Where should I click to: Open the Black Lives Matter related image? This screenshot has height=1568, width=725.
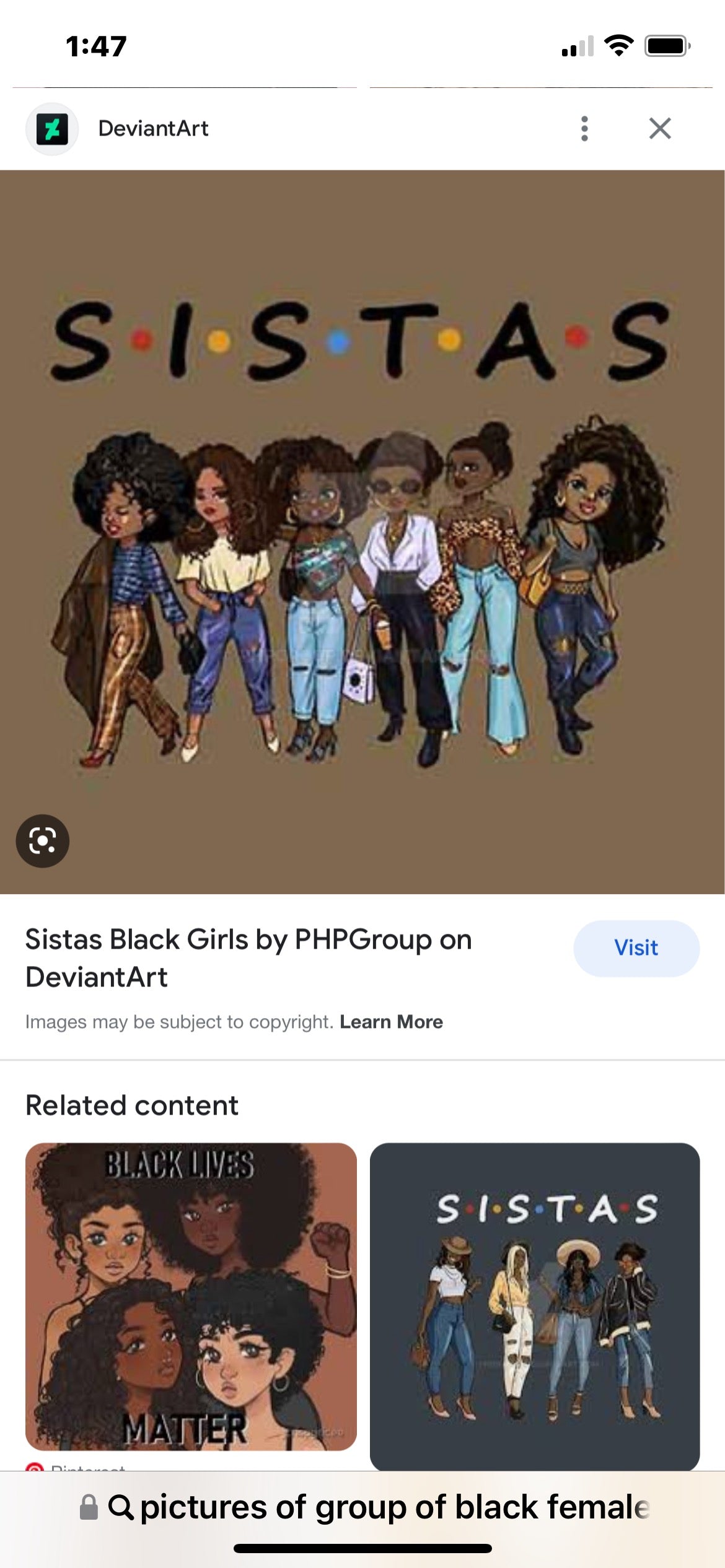[191, 1296]
